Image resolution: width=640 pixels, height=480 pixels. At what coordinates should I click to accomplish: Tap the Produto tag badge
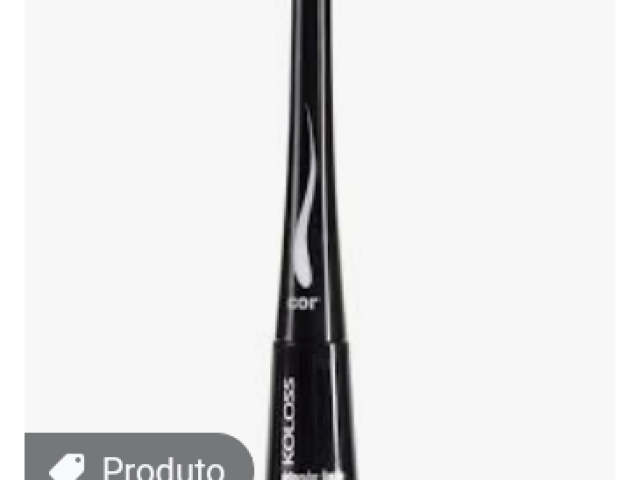(139, 462)
